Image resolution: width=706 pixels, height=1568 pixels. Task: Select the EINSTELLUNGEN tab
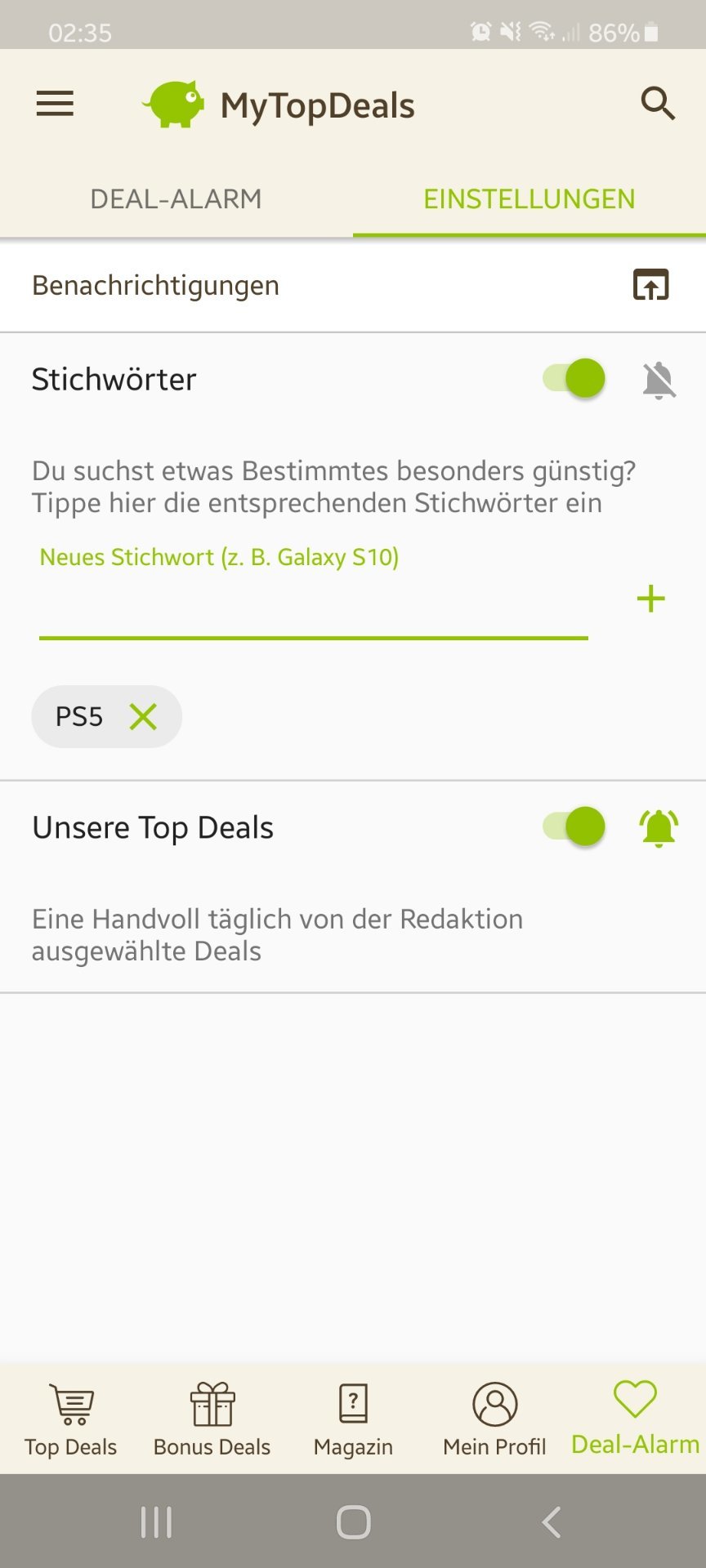coord(529,198)
